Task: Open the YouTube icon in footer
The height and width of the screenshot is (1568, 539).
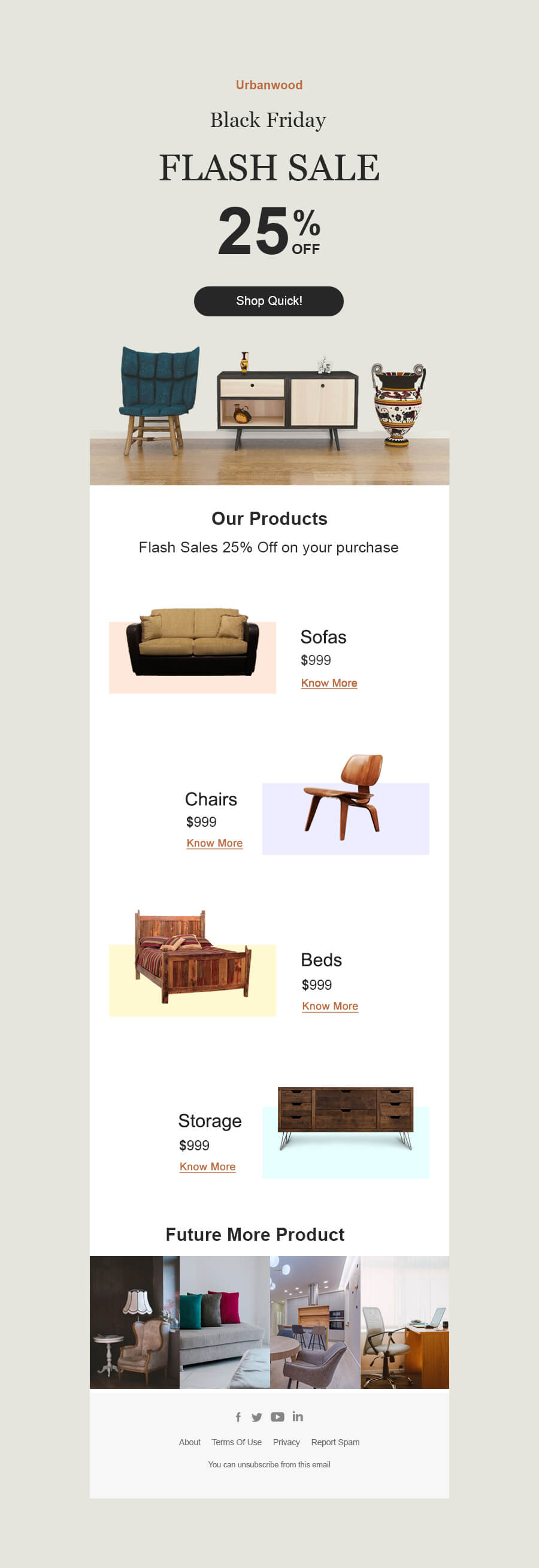Action: click(x=277, y=1417)
